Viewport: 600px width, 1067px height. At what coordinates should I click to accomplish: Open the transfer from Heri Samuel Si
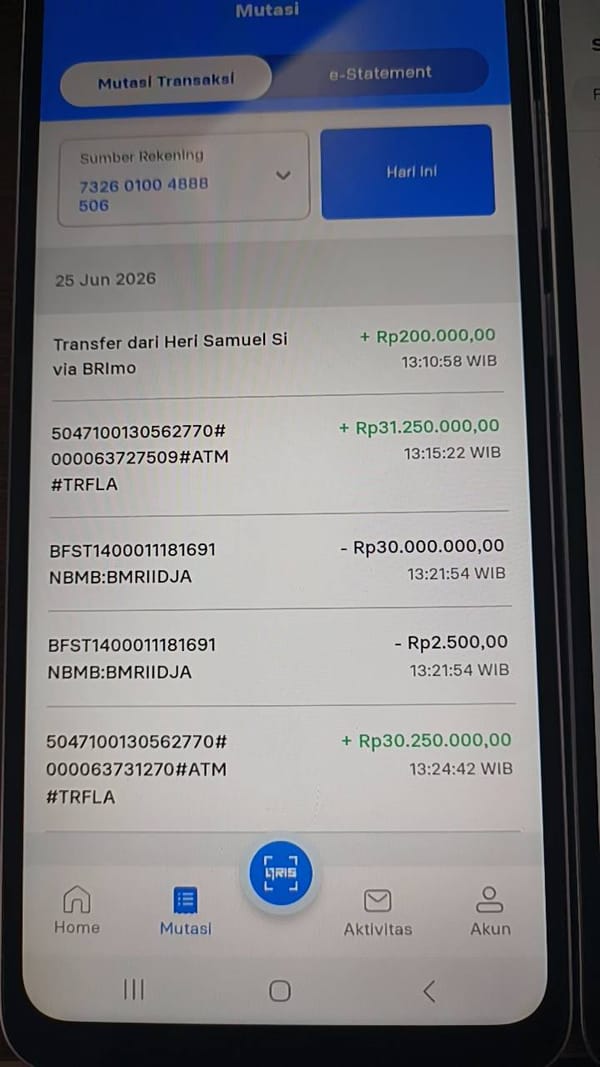coord(276,352)
